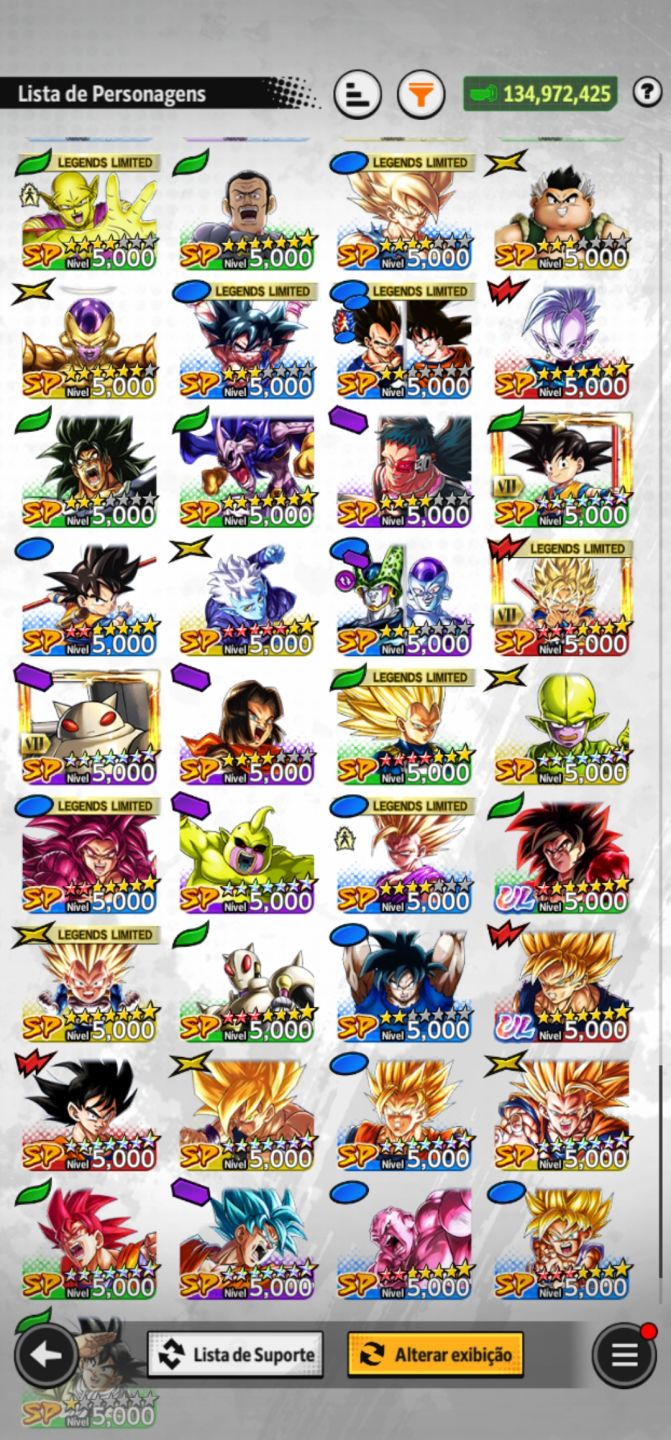Open Lista de Suporte
Screen dimensions: 671x1440
(236, 1355)
